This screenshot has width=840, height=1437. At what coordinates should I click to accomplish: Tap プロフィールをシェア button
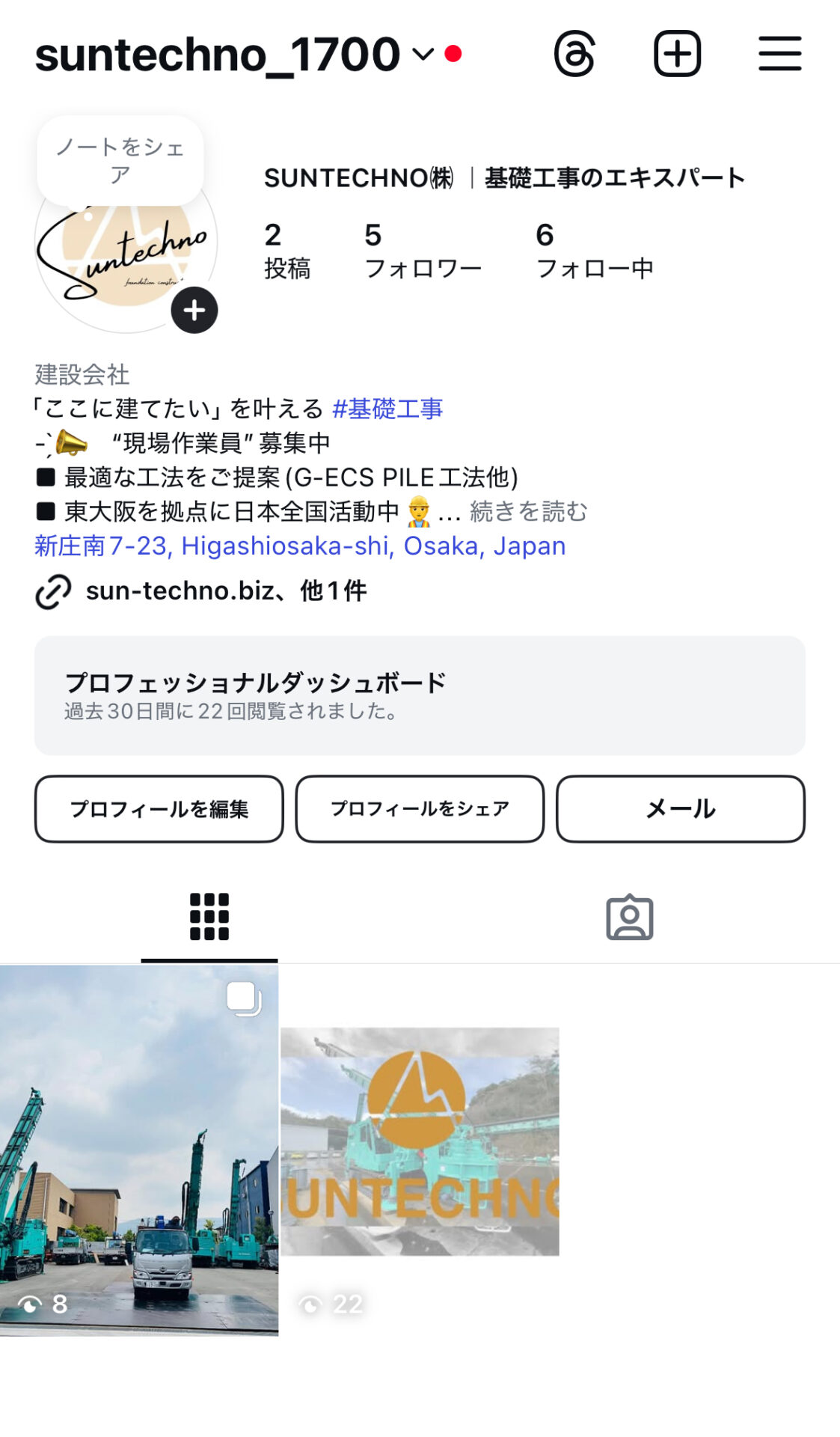click(x=420, y=809)
